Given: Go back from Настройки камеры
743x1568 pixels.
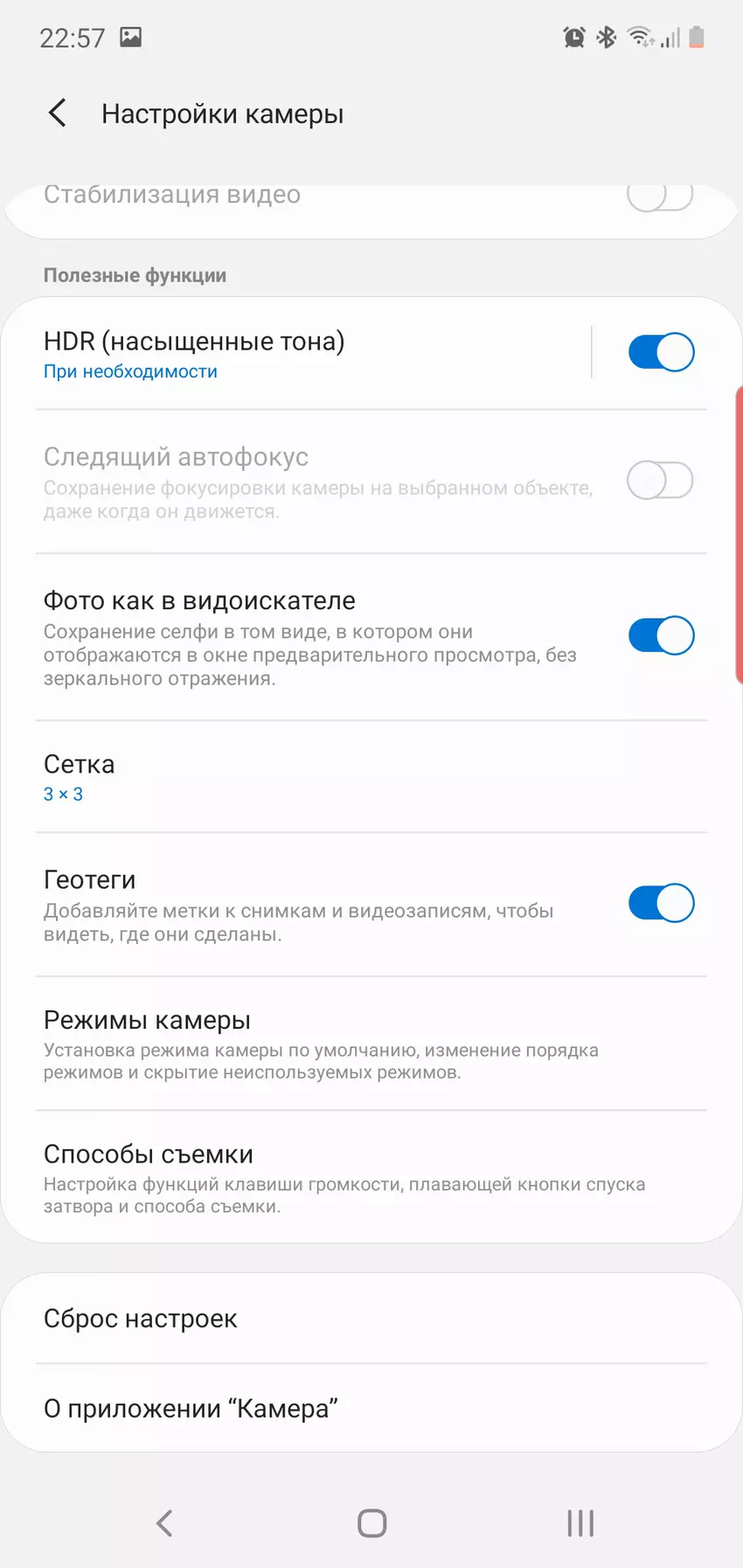Looking at the screenshot, I should (58, 113).
